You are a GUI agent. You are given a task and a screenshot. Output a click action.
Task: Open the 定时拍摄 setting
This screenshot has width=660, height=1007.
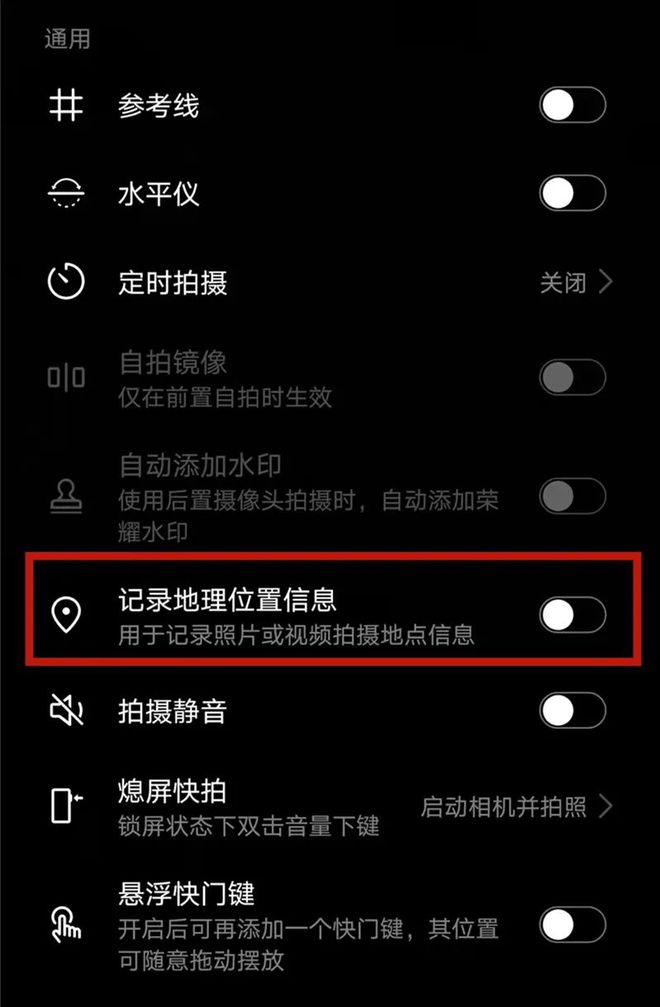(575, 283)
